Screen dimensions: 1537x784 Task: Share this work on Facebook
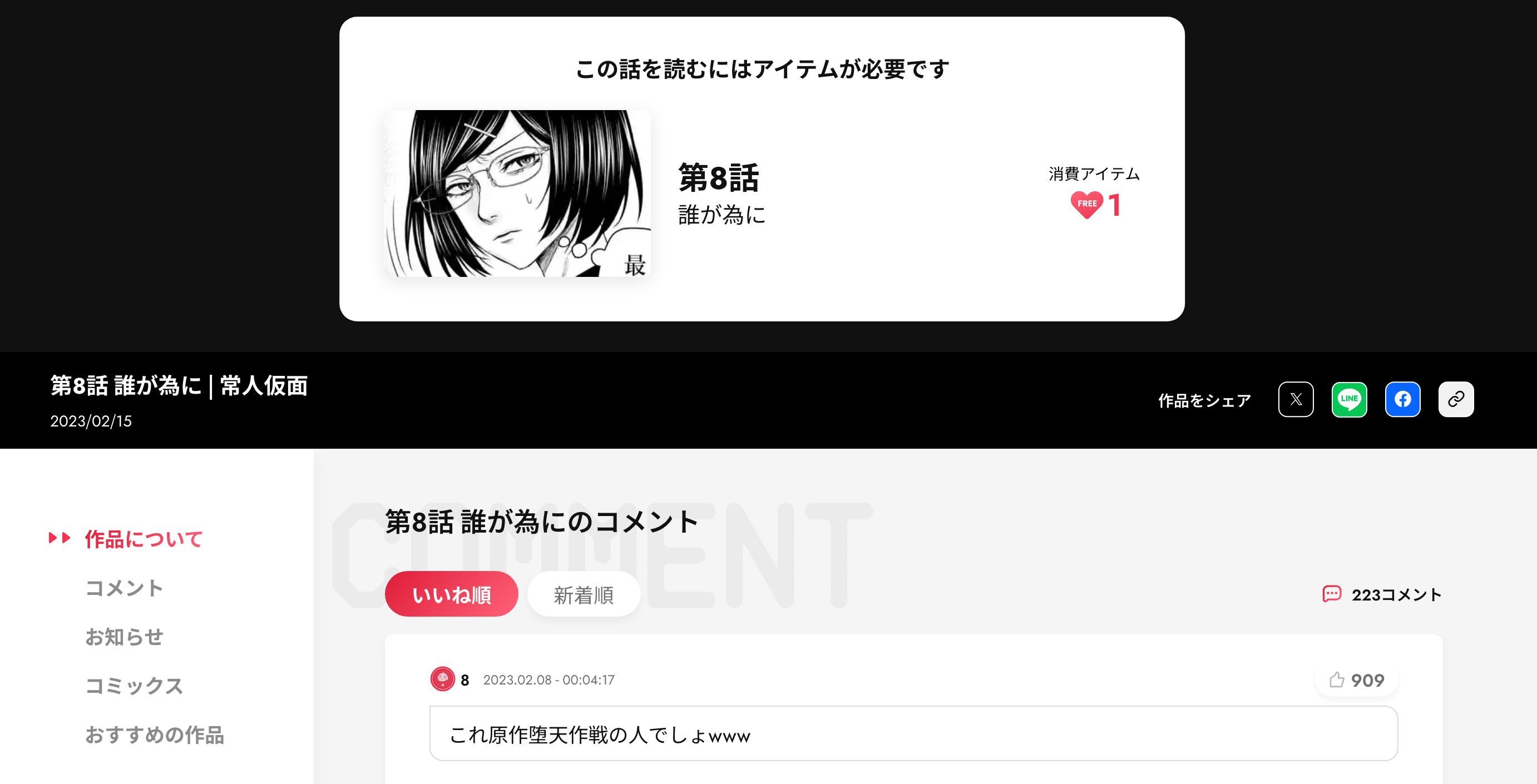click(1402, 399)
